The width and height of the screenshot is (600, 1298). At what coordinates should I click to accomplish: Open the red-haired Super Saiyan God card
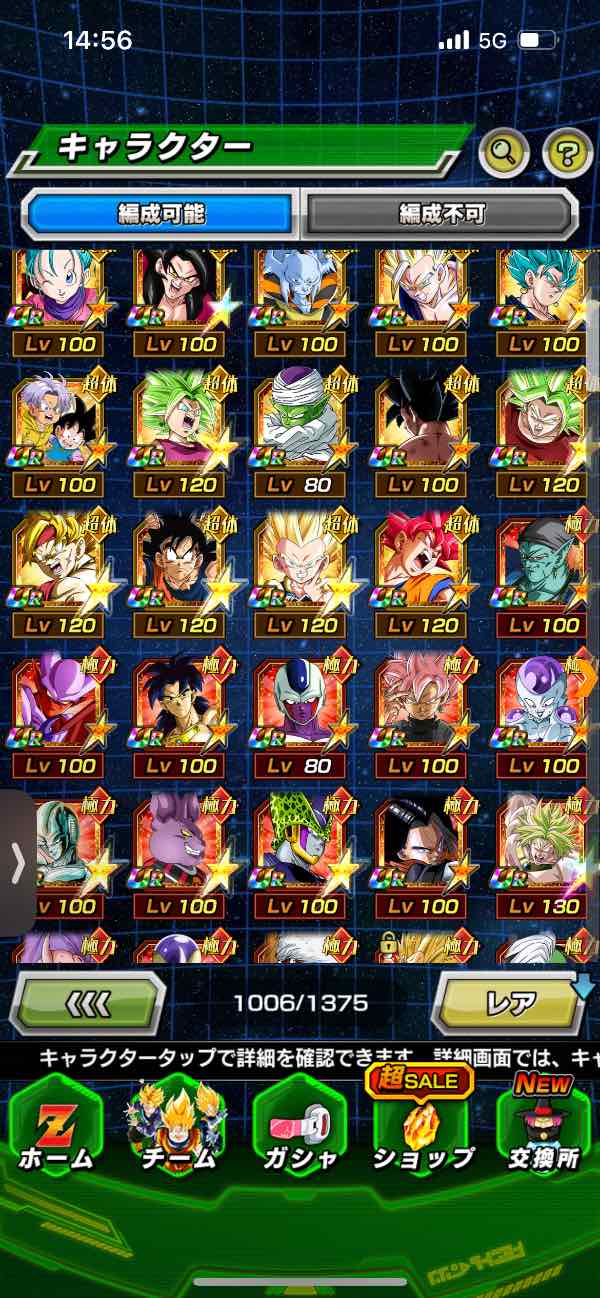422,568
